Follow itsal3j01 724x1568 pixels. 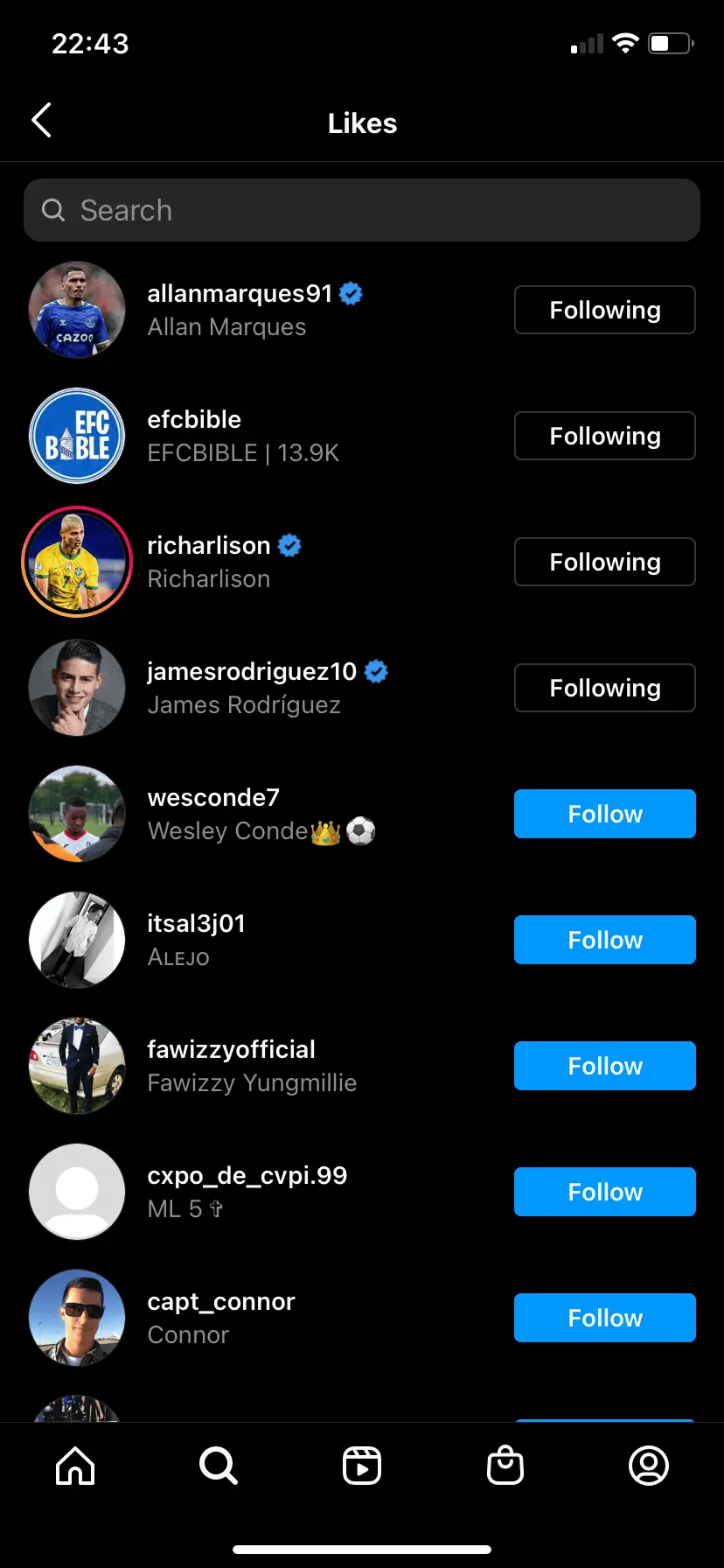pyautogui.click(x=604, y=940)
